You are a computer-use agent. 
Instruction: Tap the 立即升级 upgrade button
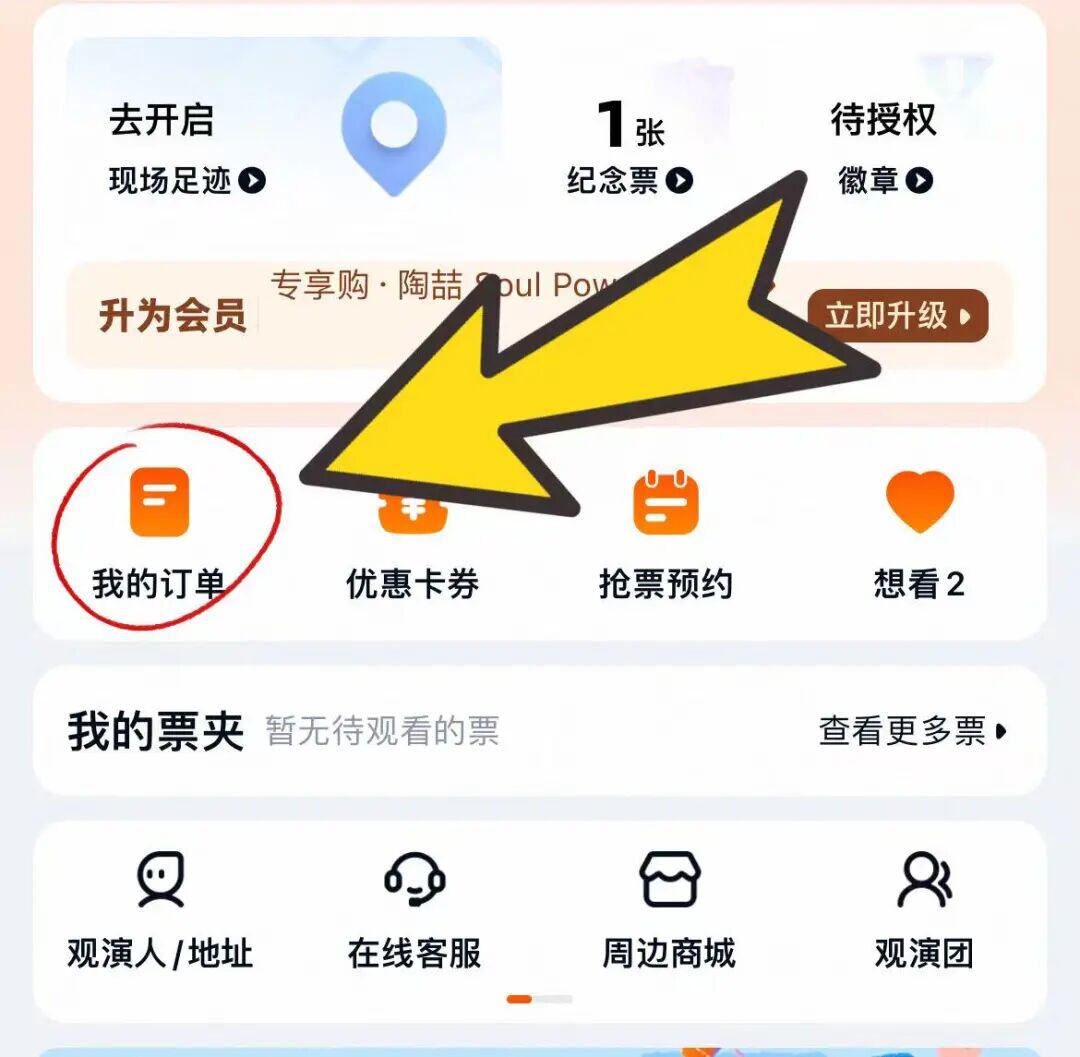coord(897,316)
